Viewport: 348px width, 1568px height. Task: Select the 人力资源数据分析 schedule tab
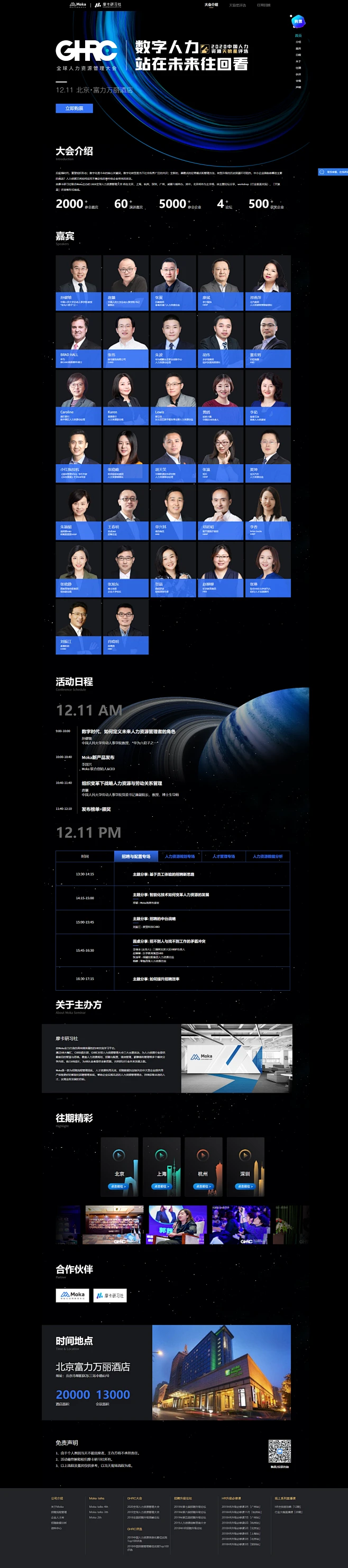pos(268,856)
